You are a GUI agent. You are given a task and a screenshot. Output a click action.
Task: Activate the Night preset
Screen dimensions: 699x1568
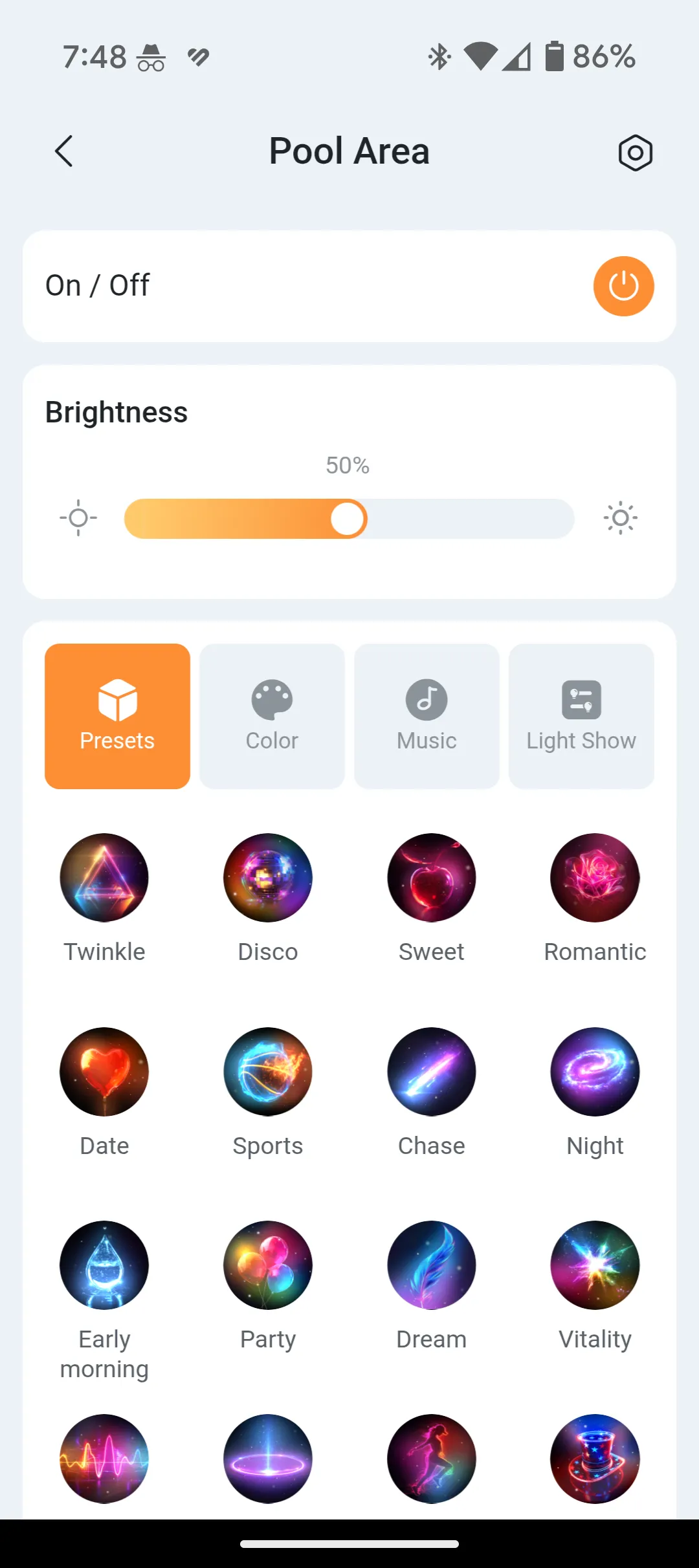(x=595, y=1072)
